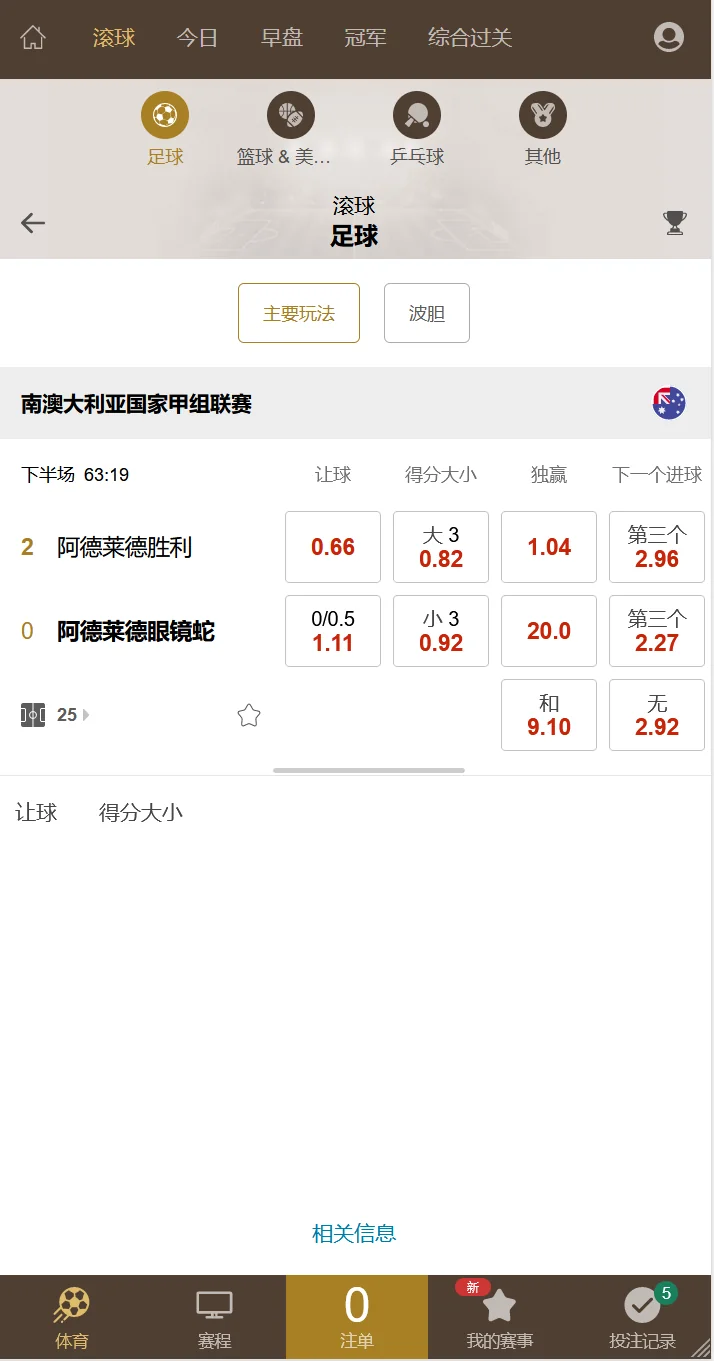Go back with the arrow icon
The height and width of the screenshot is (1361, 714).
pos(33,222)
